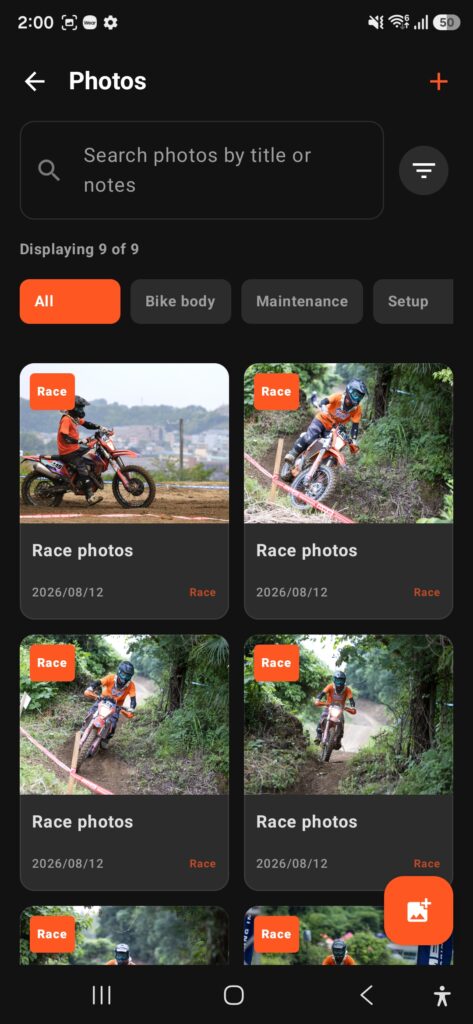Screen dimensions: 473x1024
Task: Open the search photos field
Action: 201,170
